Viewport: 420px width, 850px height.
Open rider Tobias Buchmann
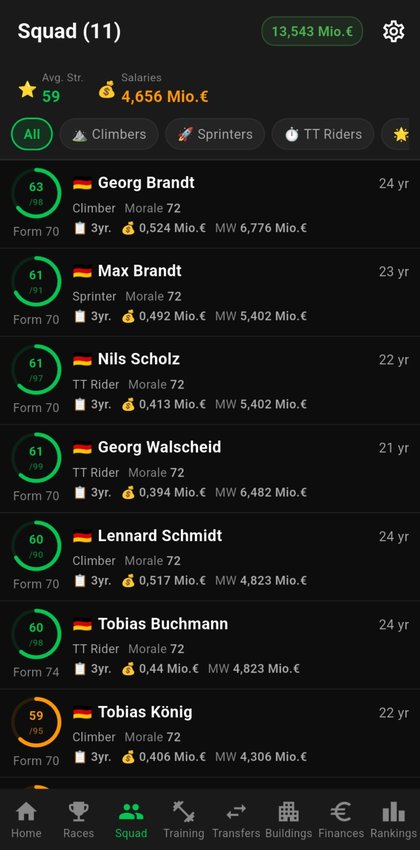[x=210, y=645]
